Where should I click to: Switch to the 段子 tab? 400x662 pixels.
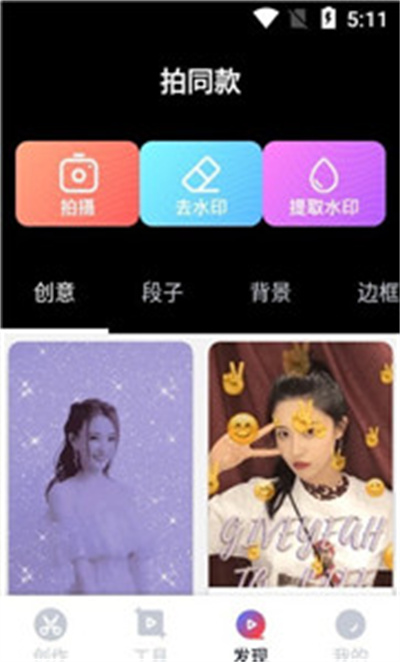[x=162, y=293]
